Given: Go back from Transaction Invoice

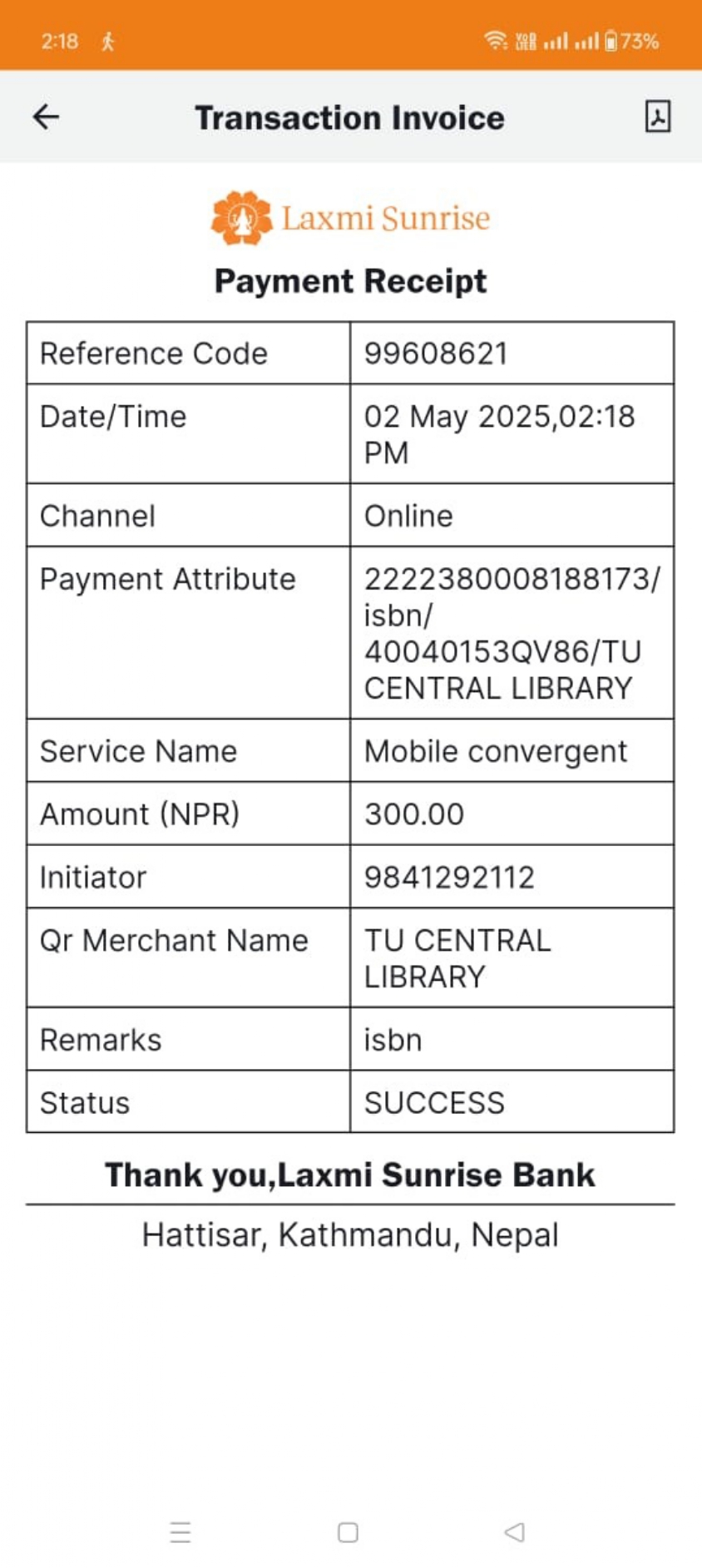Looking at the screenshot, I should 46,117.
